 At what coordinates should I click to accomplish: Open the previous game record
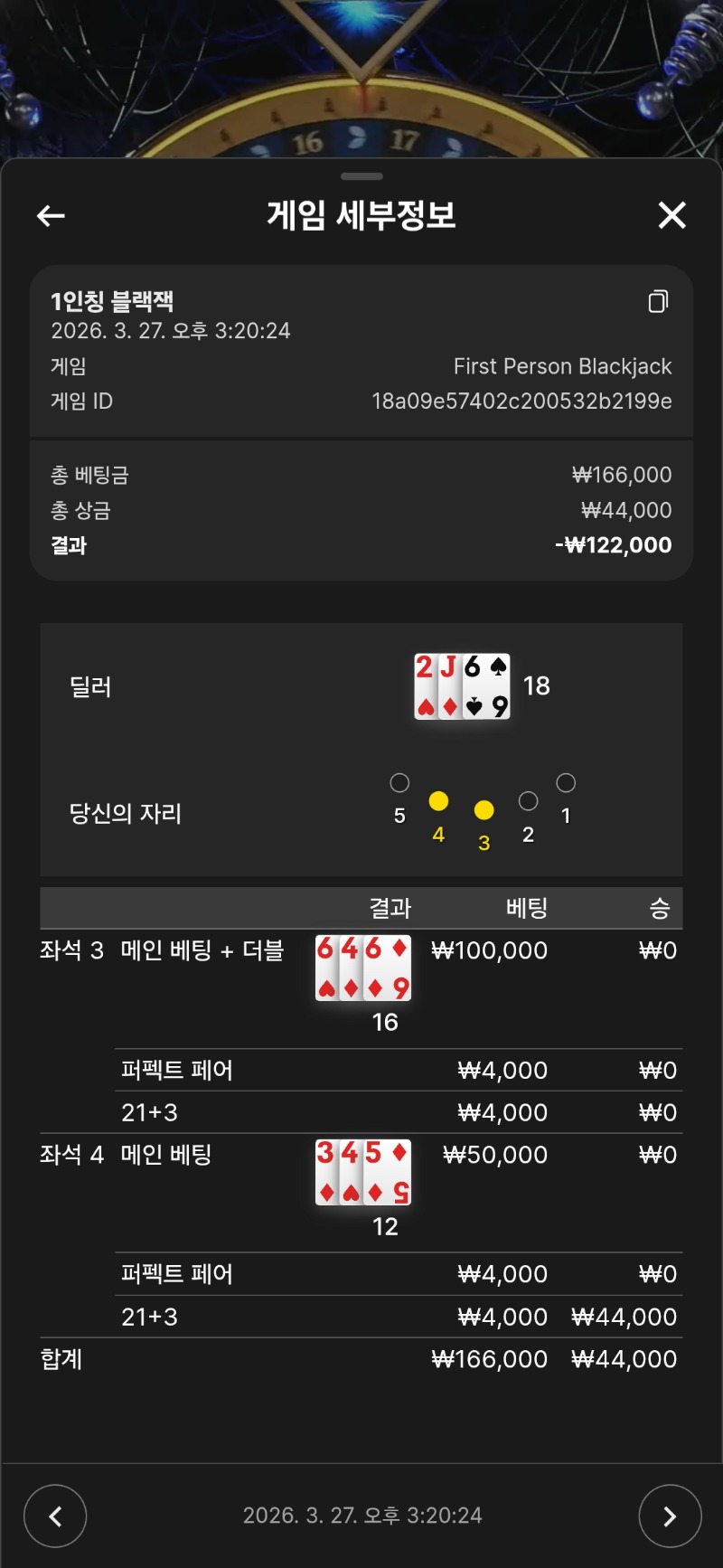pyautogui.click(x=55, y=1516)
